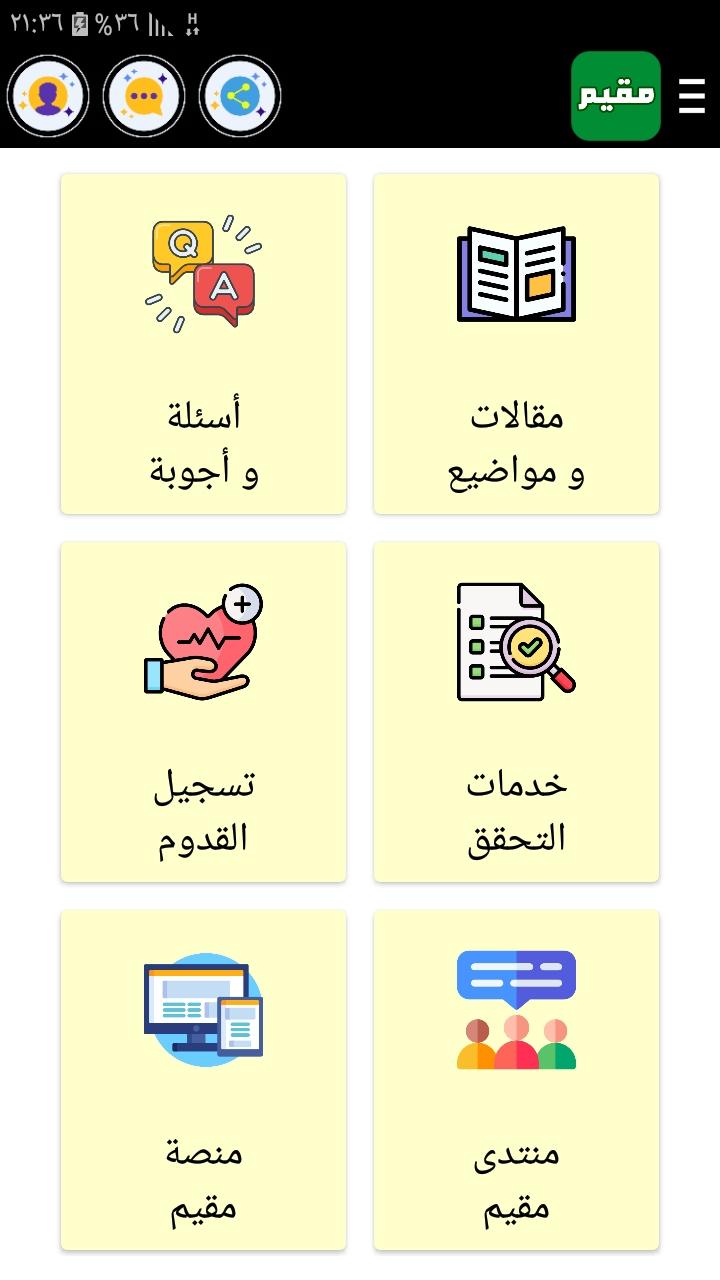The image size is (720, 1280).
Task: Open the مقالات و مواضيع card
Action: 517,344
